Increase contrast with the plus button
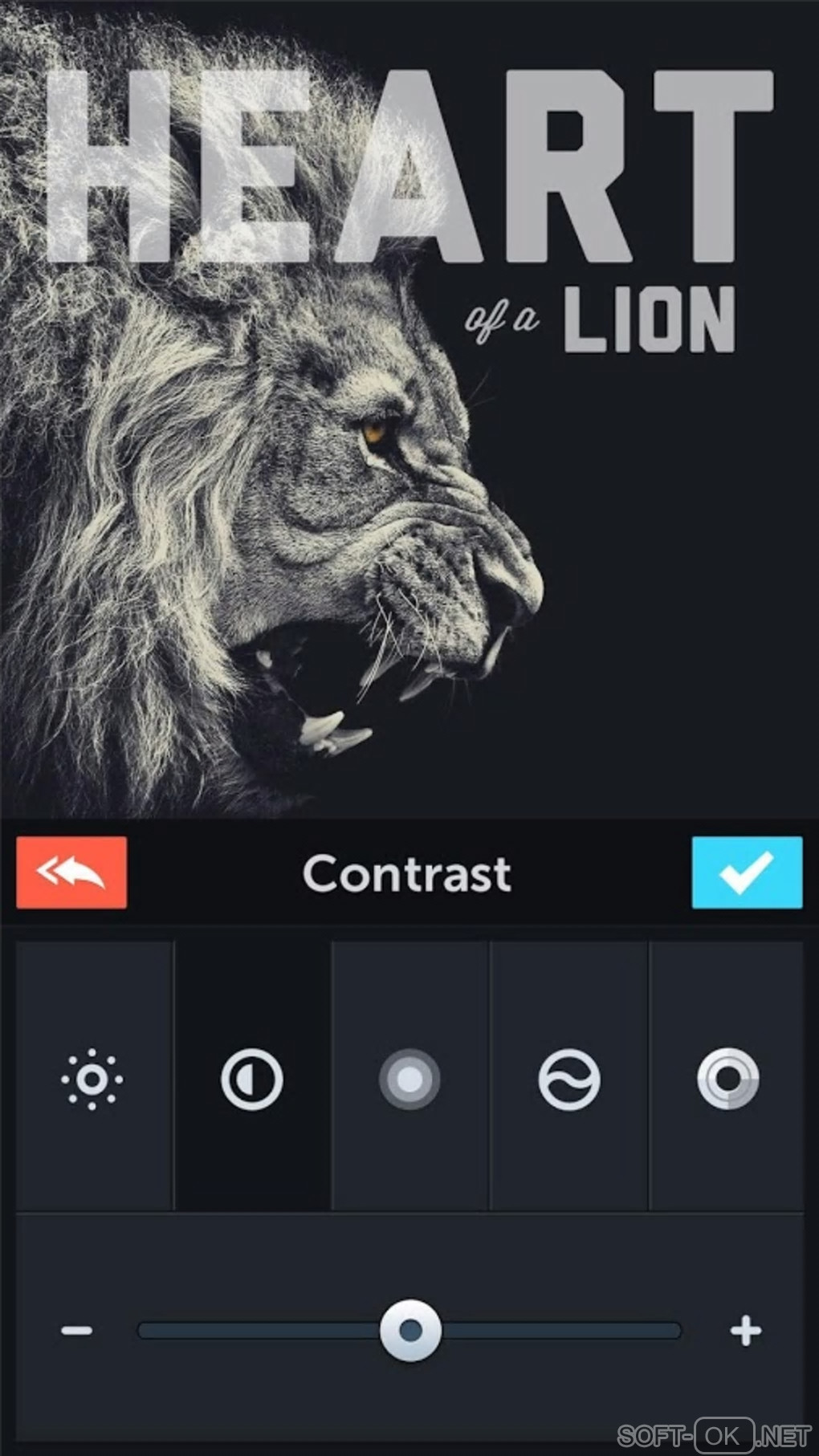Screen dimensions: 819x1456 pyautogui.click(x=745, y=1331)
